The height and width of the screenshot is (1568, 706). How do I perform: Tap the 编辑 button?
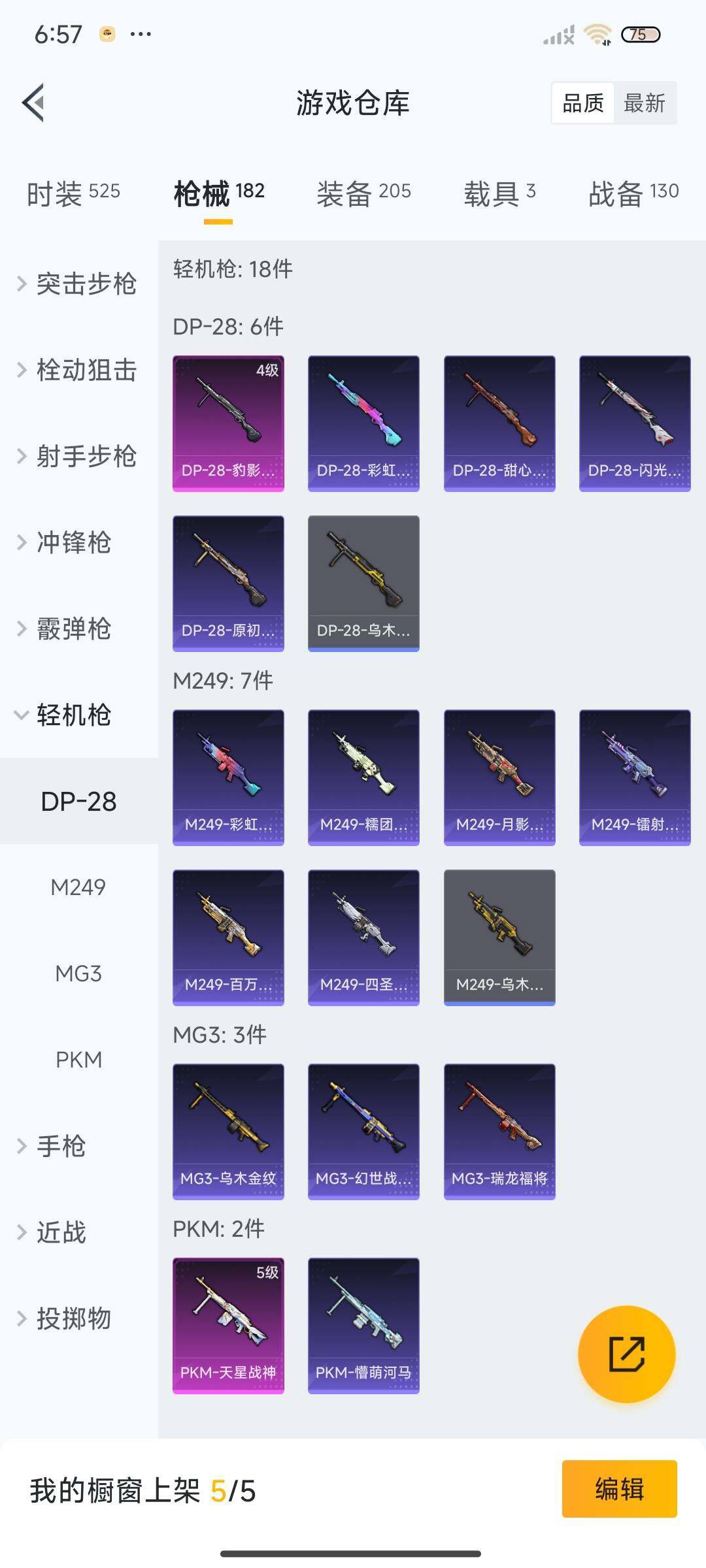pos(619,1489)
